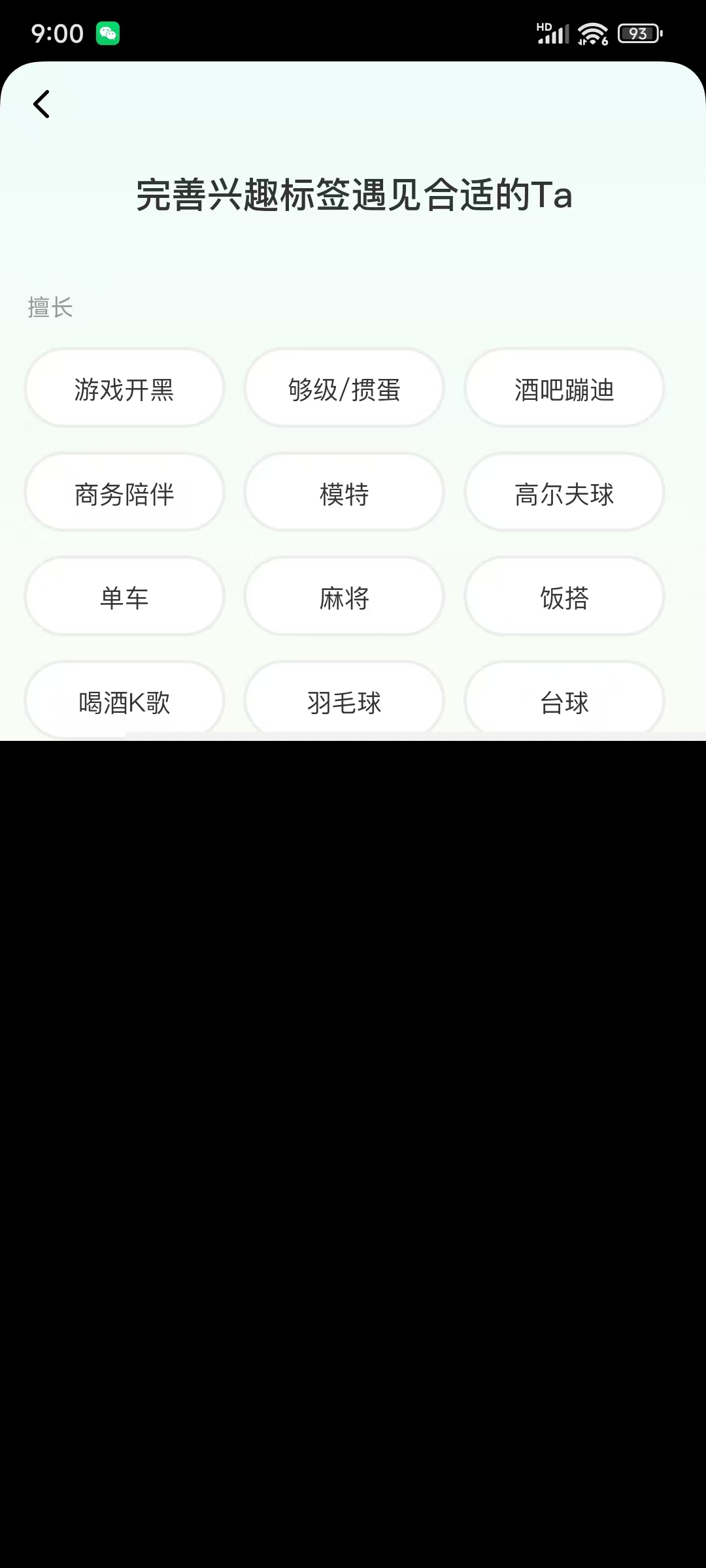Select the 饭搭 tag
706x1568 pixels.
click(x=564, y=597)
